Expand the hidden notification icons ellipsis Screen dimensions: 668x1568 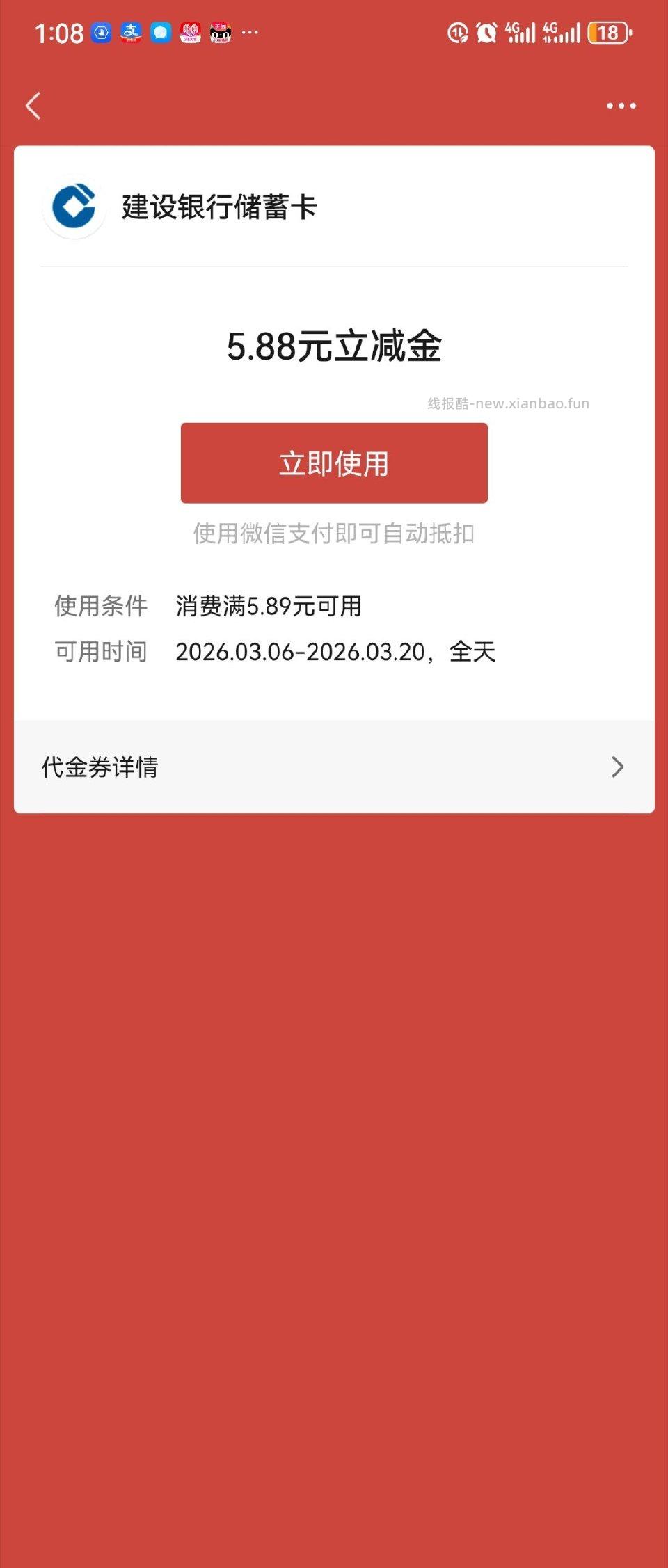[250, 33]
